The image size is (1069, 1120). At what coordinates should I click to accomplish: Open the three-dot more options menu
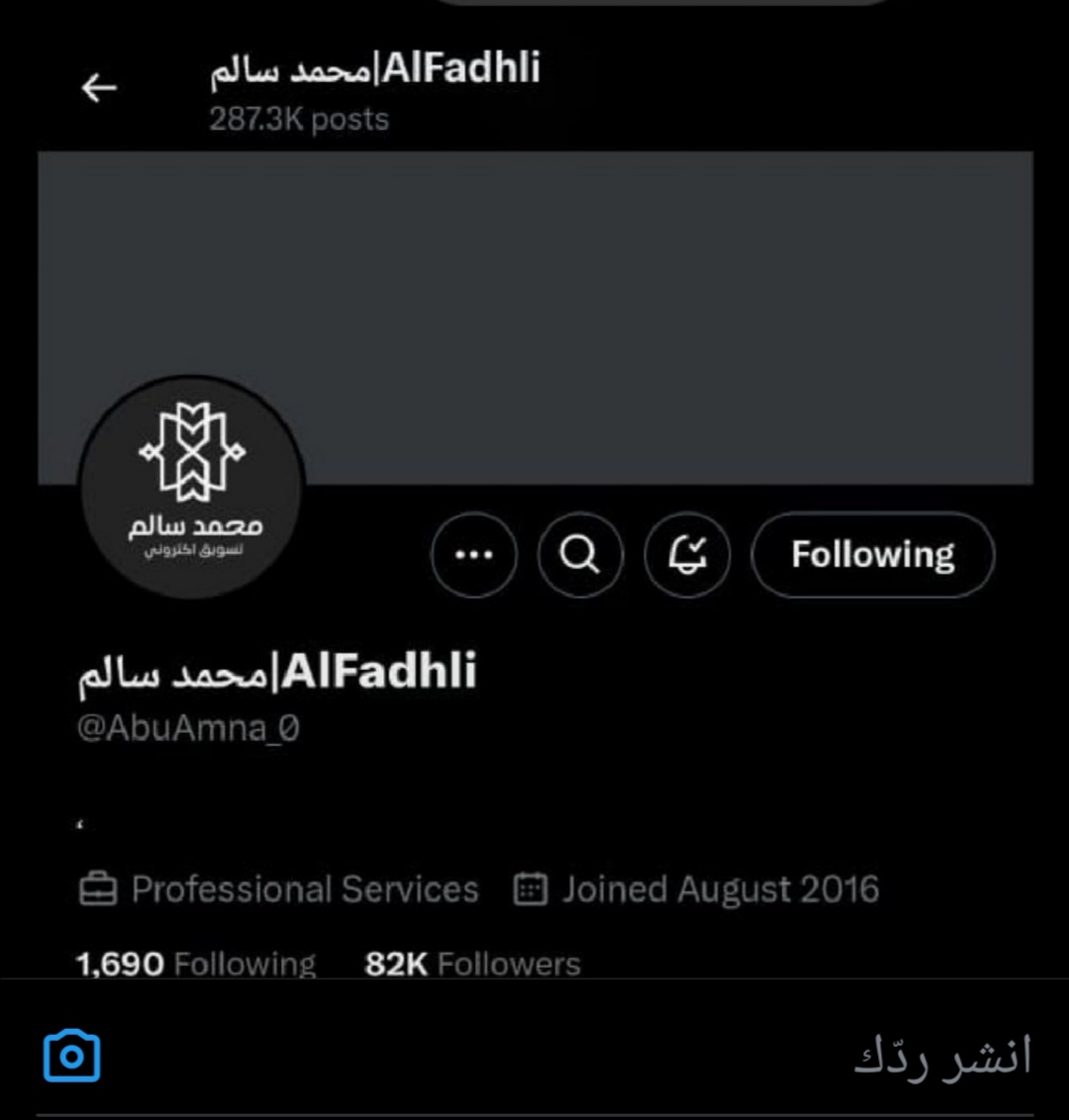tap(474, 555)
